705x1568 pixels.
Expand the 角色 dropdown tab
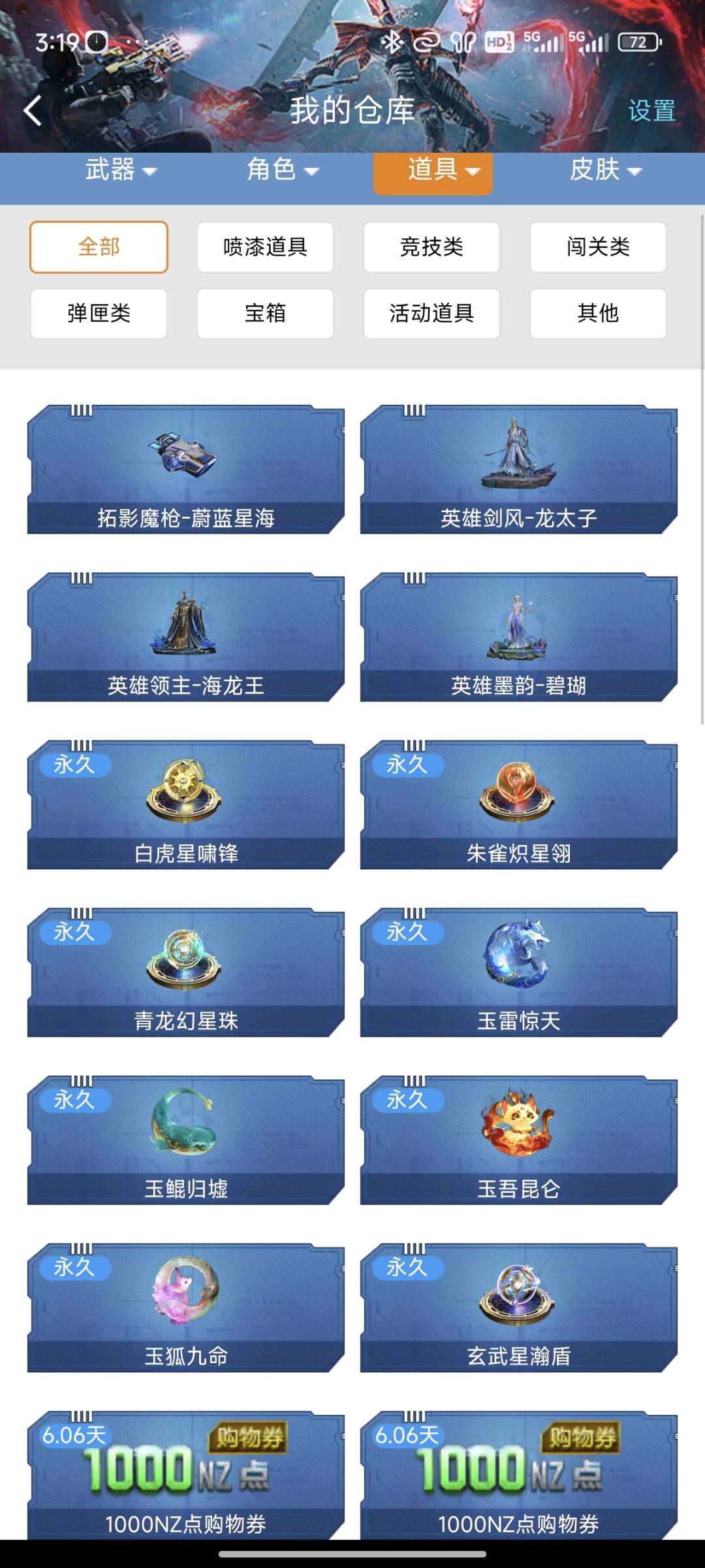(282, 170)
